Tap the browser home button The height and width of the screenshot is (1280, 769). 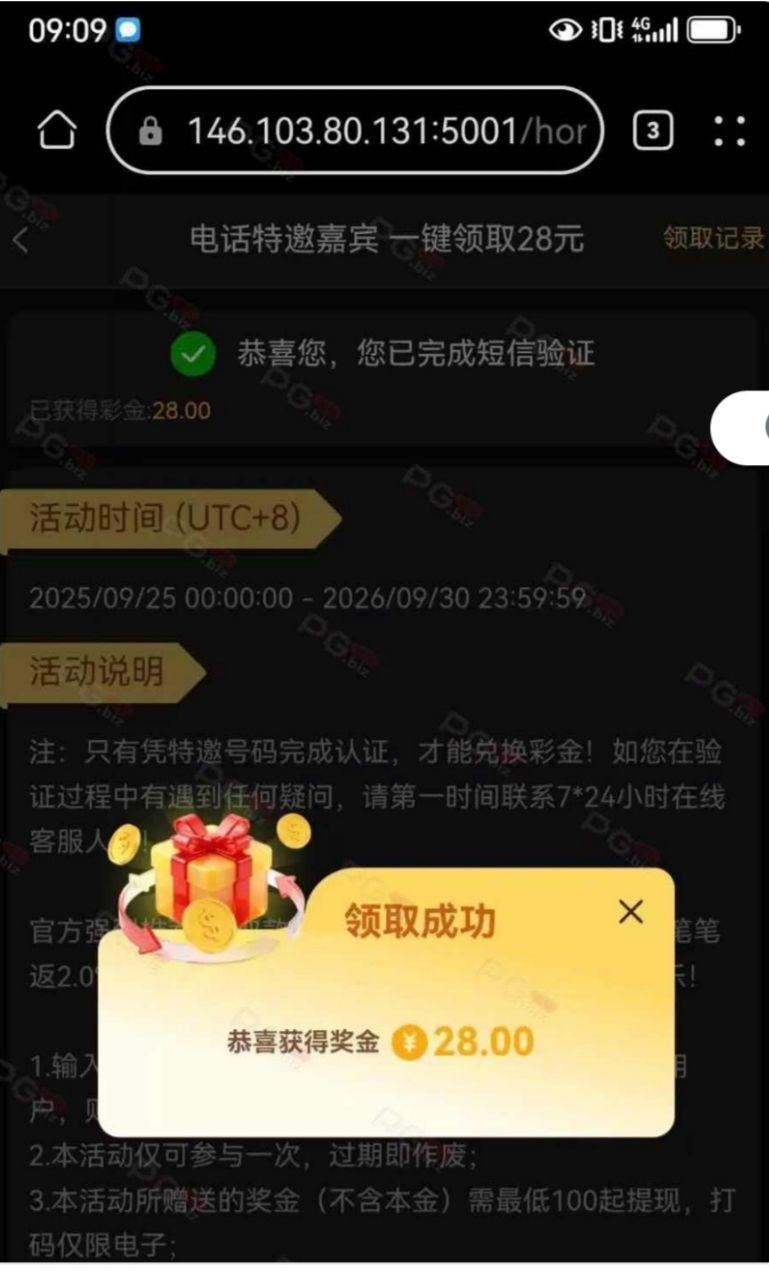click(x=57, y=131)
